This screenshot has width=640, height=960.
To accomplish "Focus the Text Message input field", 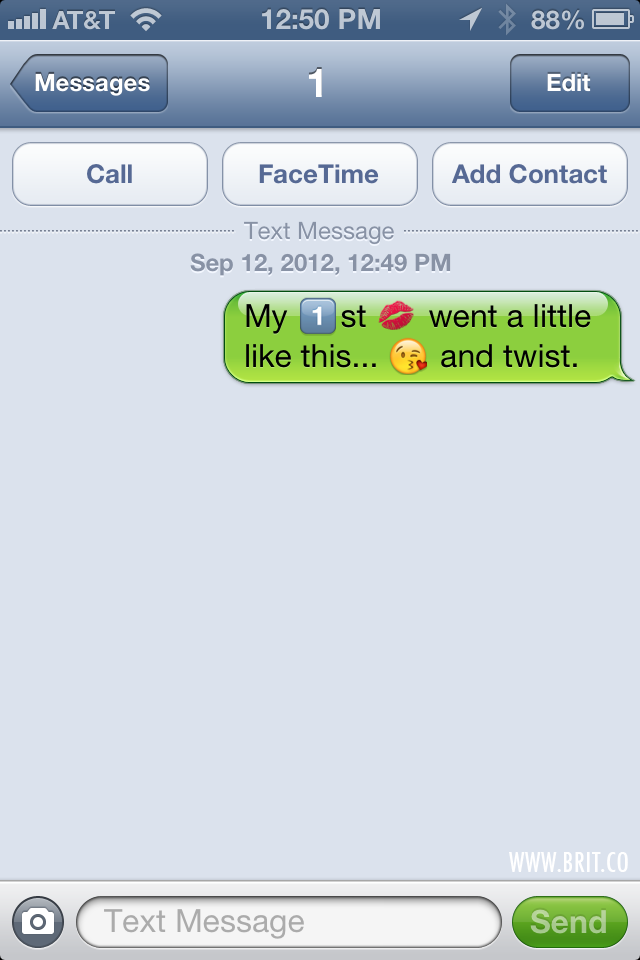I will pyautogui.click(x=288, y=921).
